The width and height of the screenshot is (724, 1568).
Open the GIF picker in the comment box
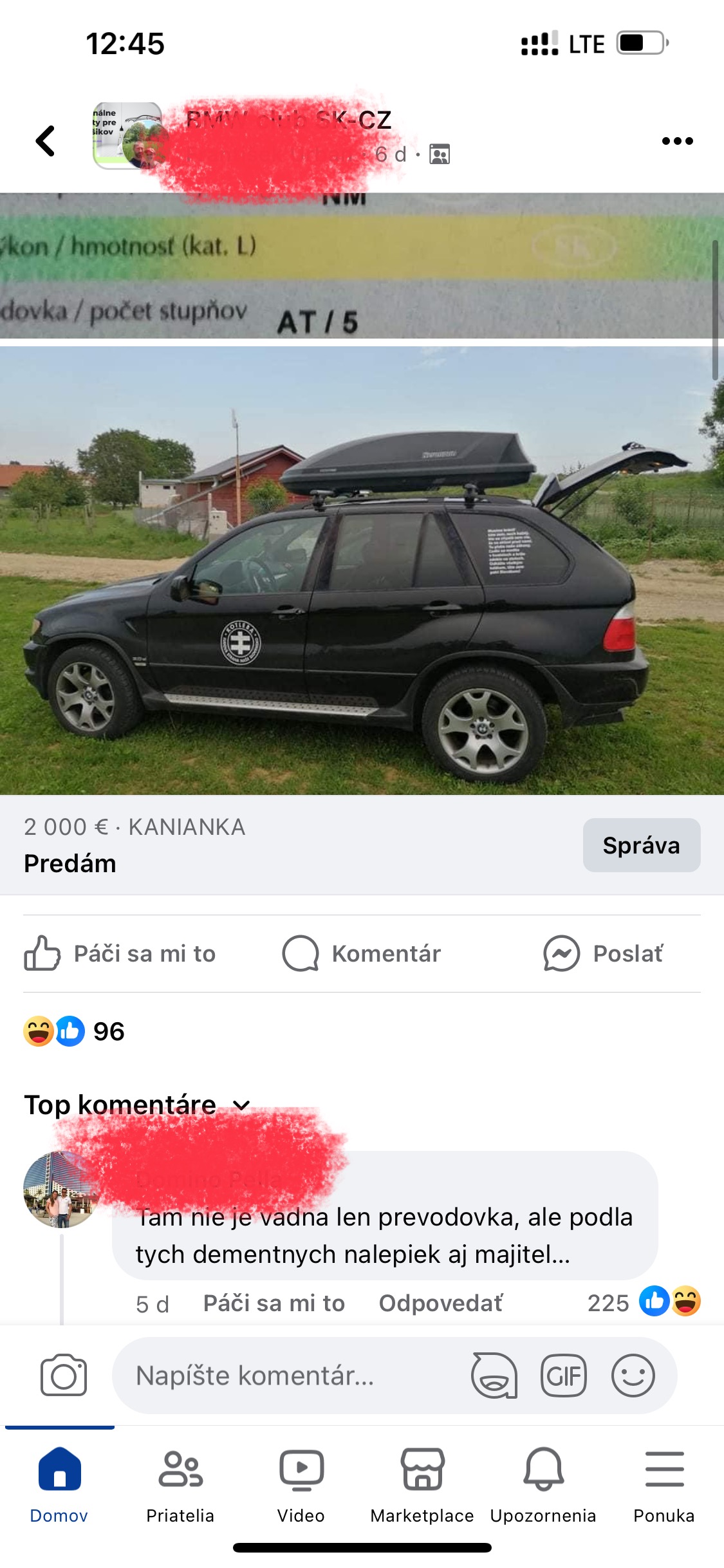(x=563, y=1376)
